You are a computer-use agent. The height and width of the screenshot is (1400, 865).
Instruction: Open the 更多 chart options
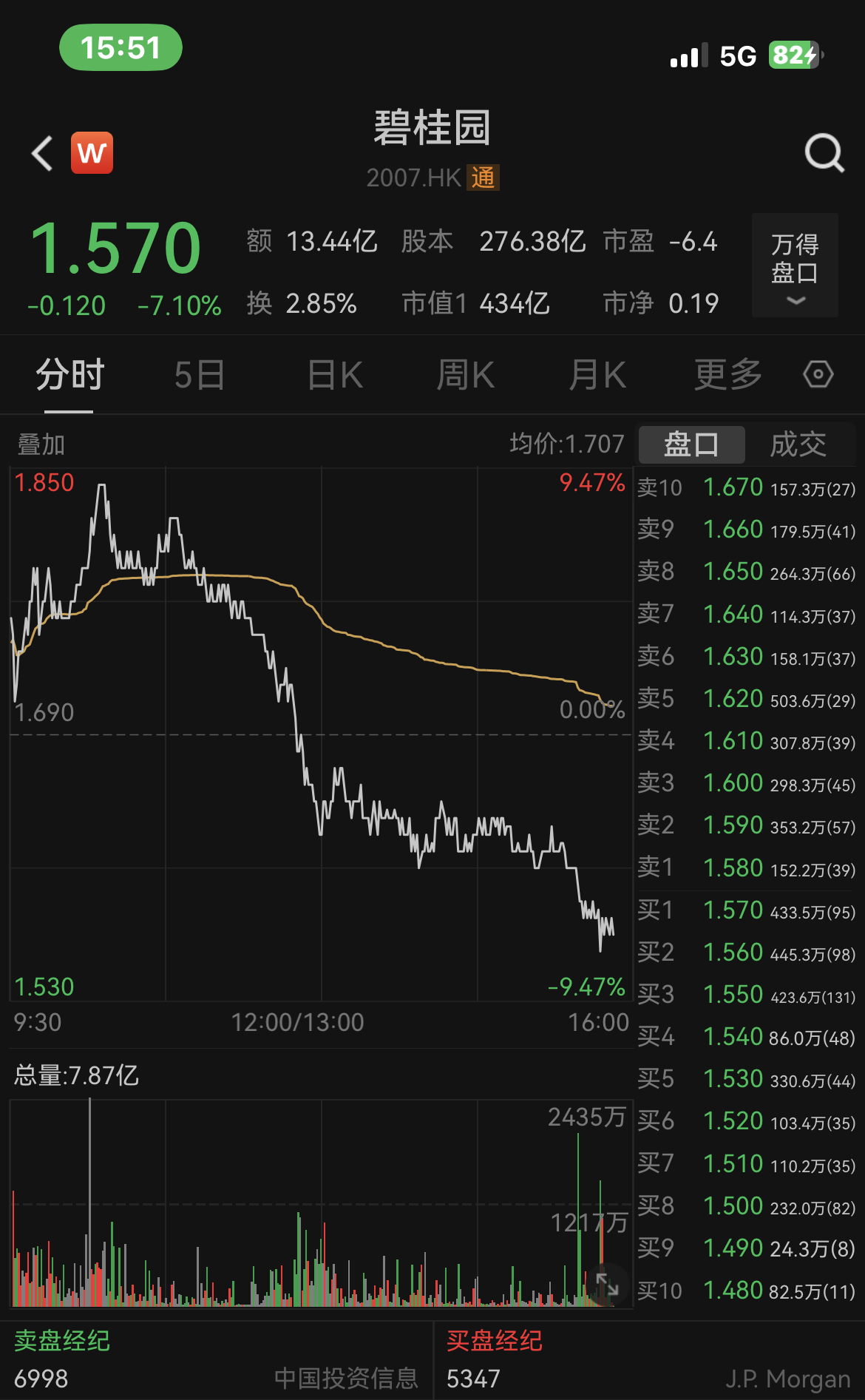point(727,375)
